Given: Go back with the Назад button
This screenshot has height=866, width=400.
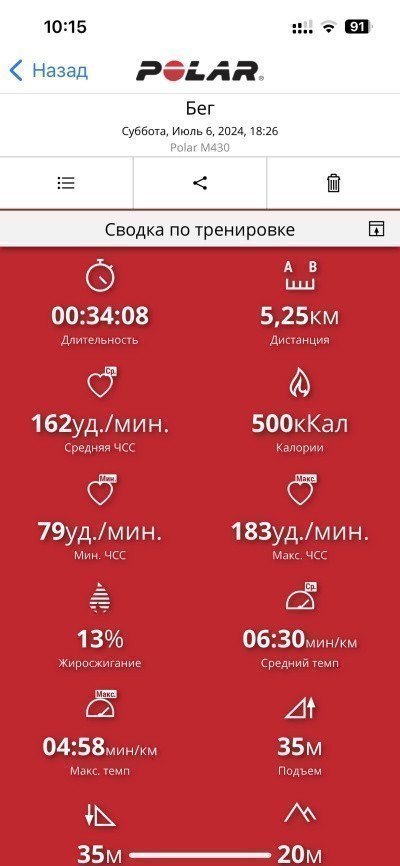Looking at the screenshot, I should [49, 71].
